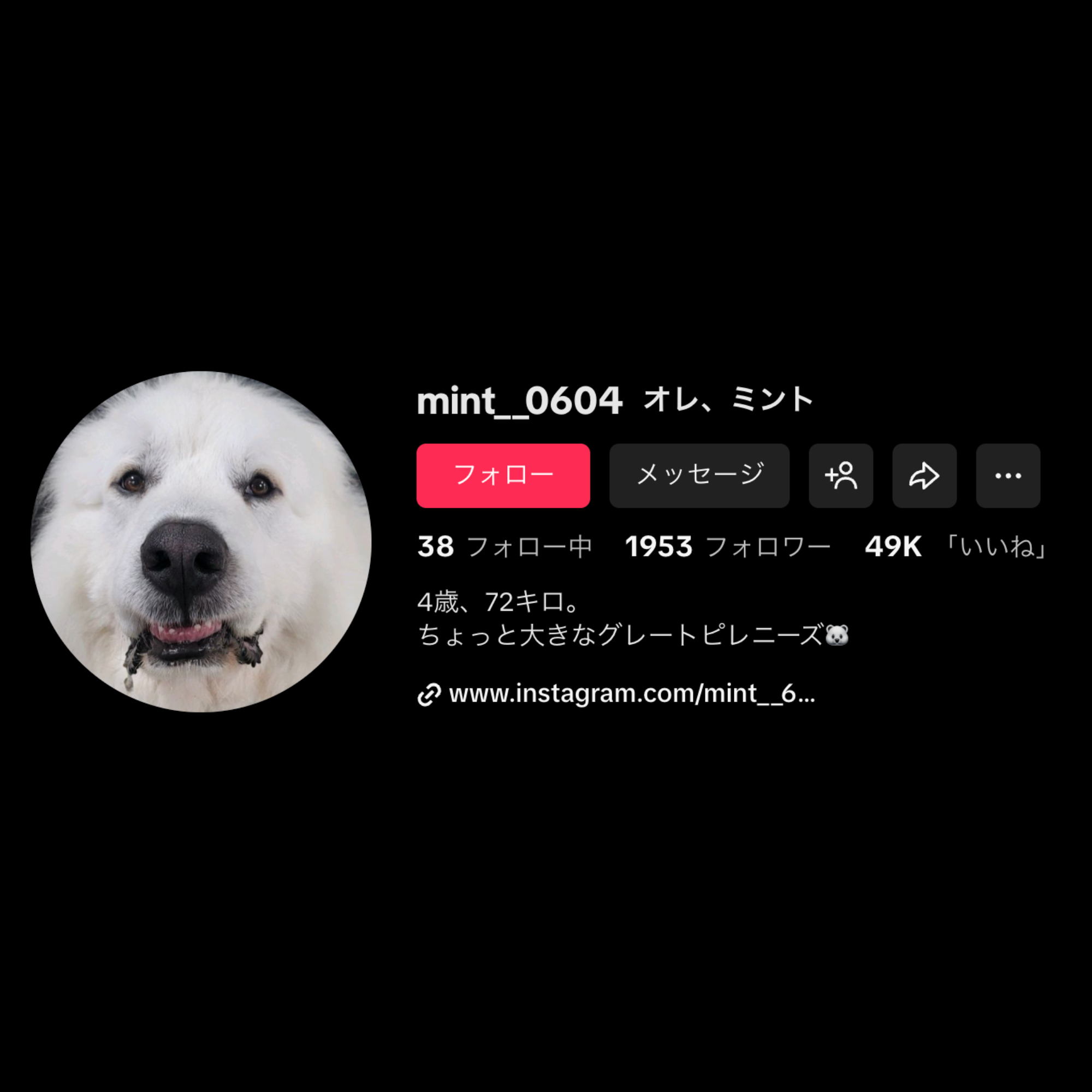Share this profile with the arrow icon
The height and width of the screenshot is (1092, 1092).
click(924, 476)
